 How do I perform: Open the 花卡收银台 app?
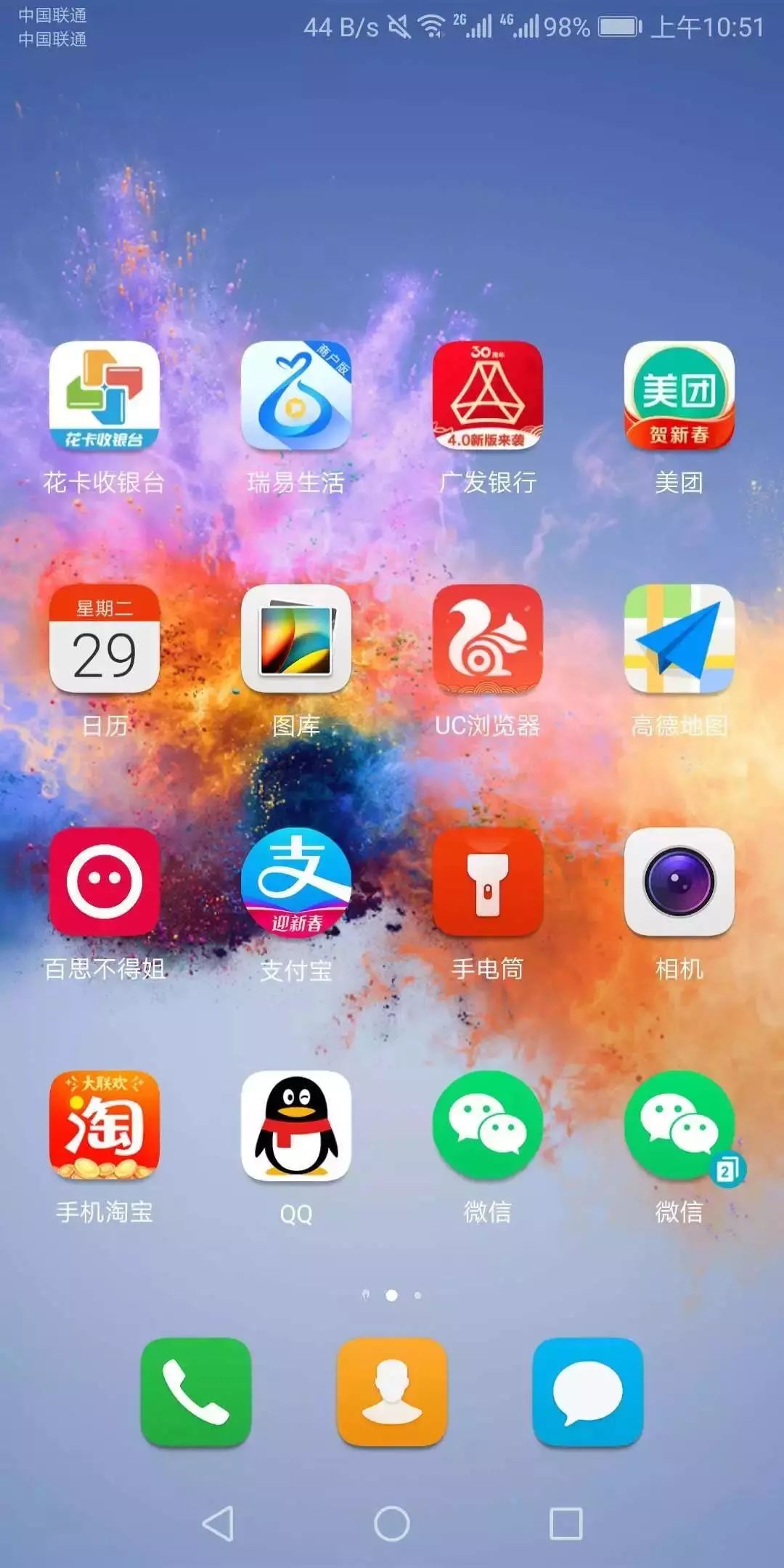[x=105, y=396]
